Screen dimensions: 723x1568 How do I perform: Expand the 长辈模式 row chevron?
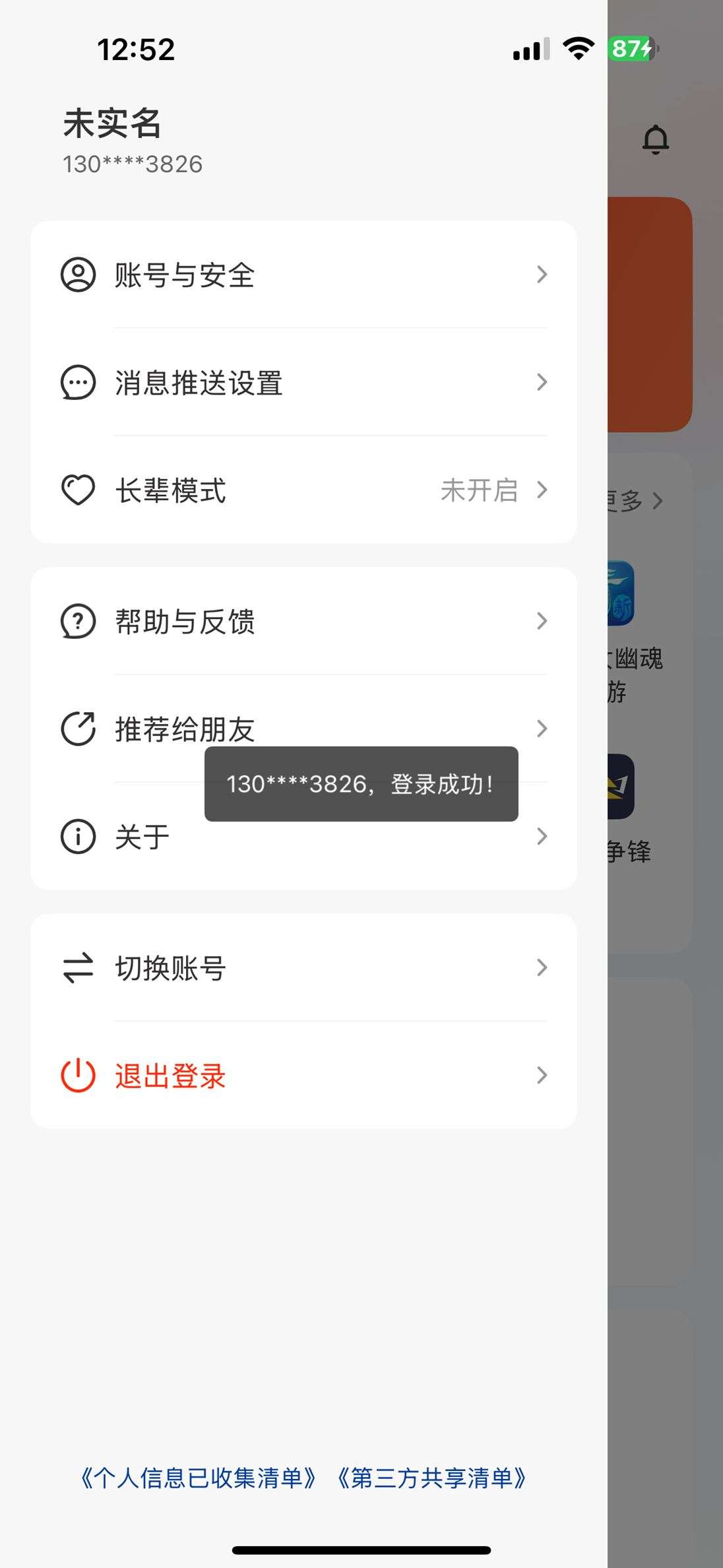(543, 490)
